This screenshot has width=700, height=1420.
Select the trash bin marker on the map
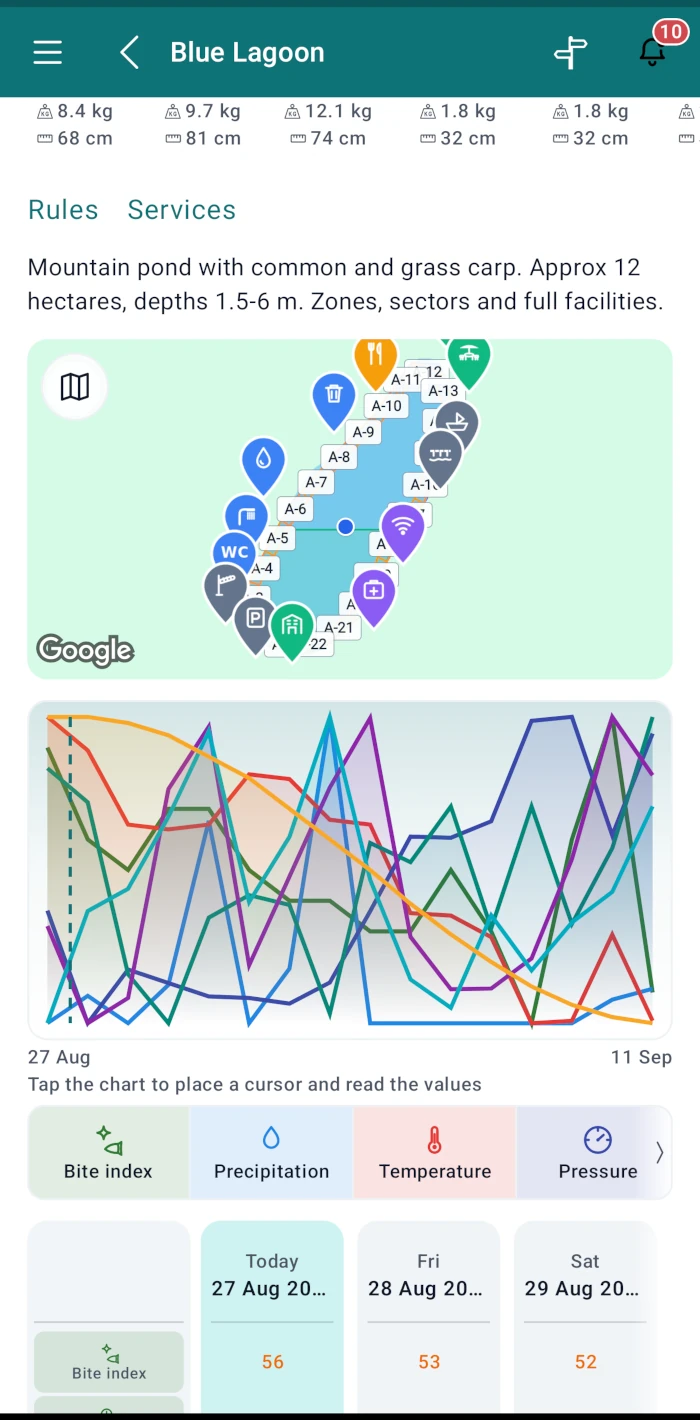point(334,395)
